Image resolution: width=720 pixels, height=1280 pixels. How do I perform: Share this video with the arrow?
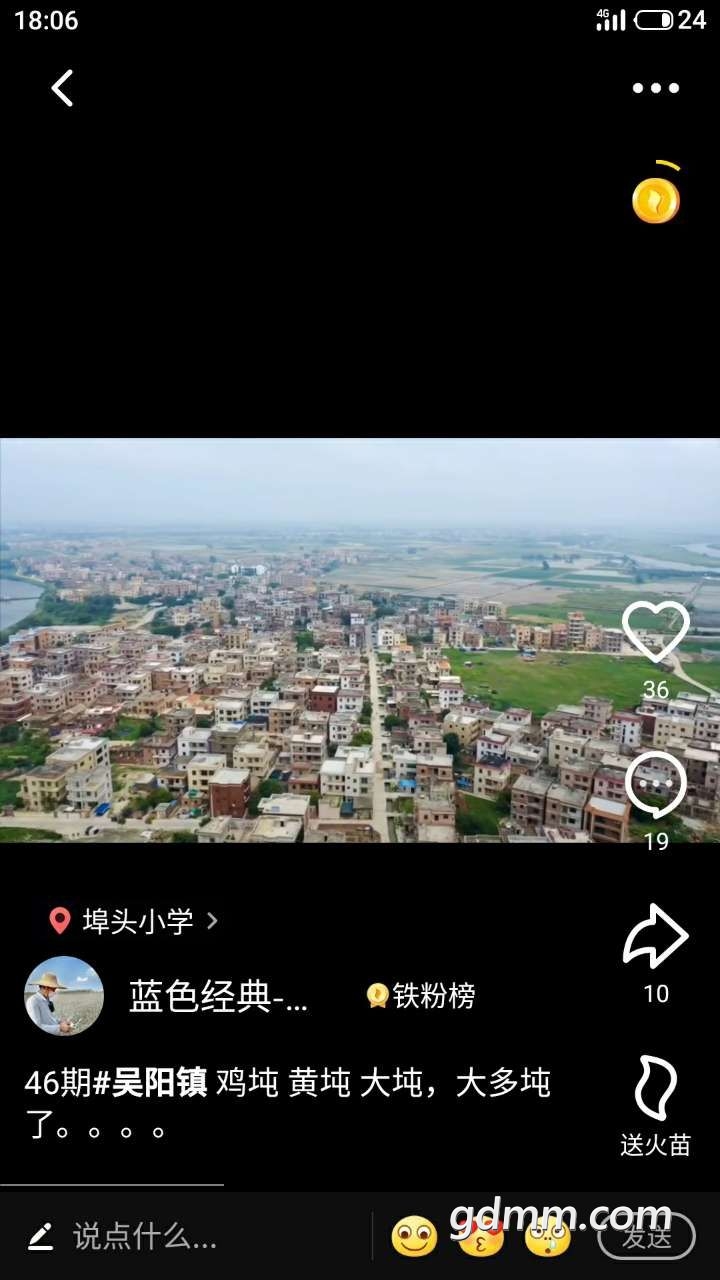click(x=656, y=936)
